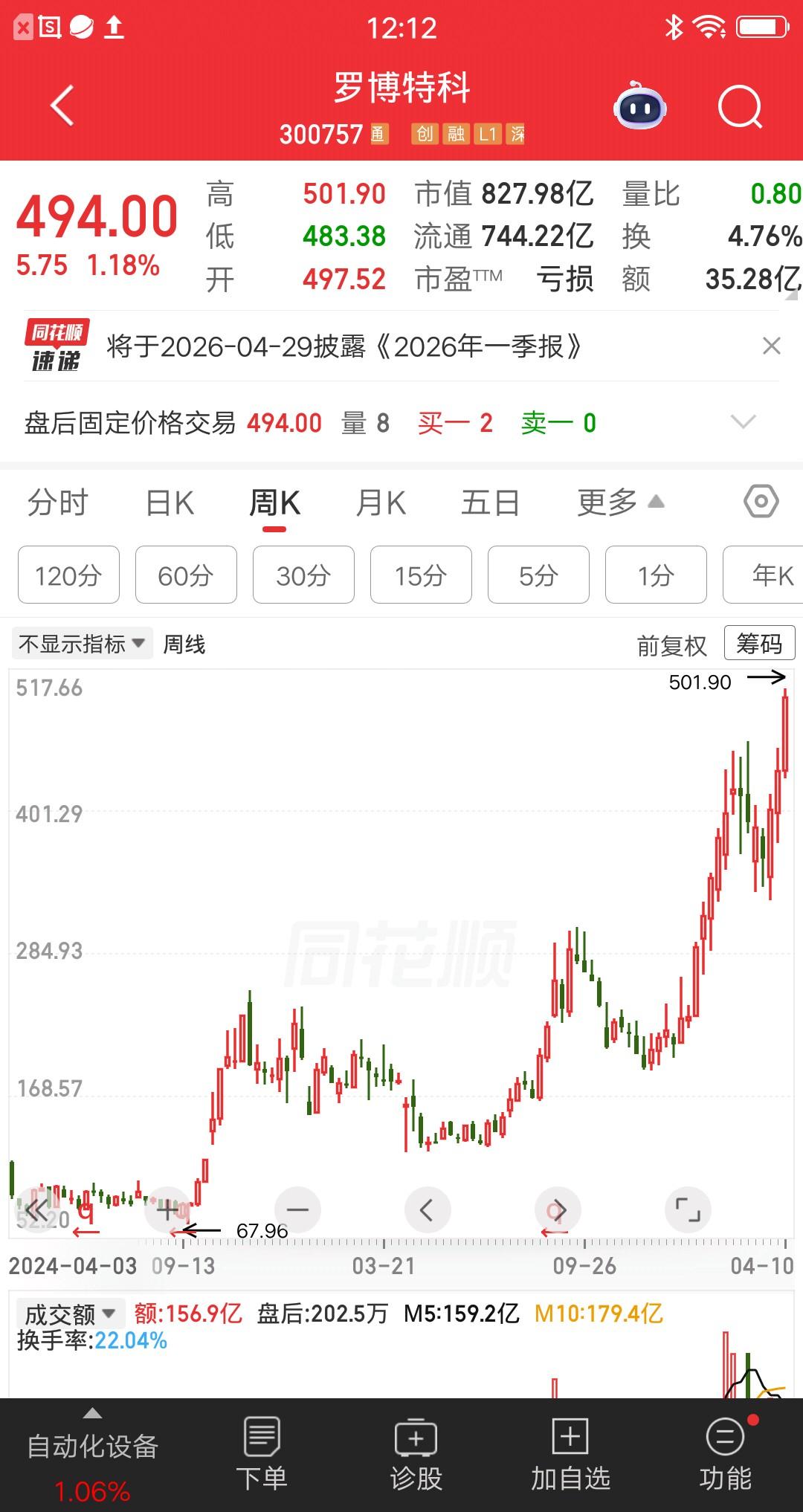Switch to the 分时 intraday tab
803x1512 pixels.
pyautogui.click(x=59, y=502)
